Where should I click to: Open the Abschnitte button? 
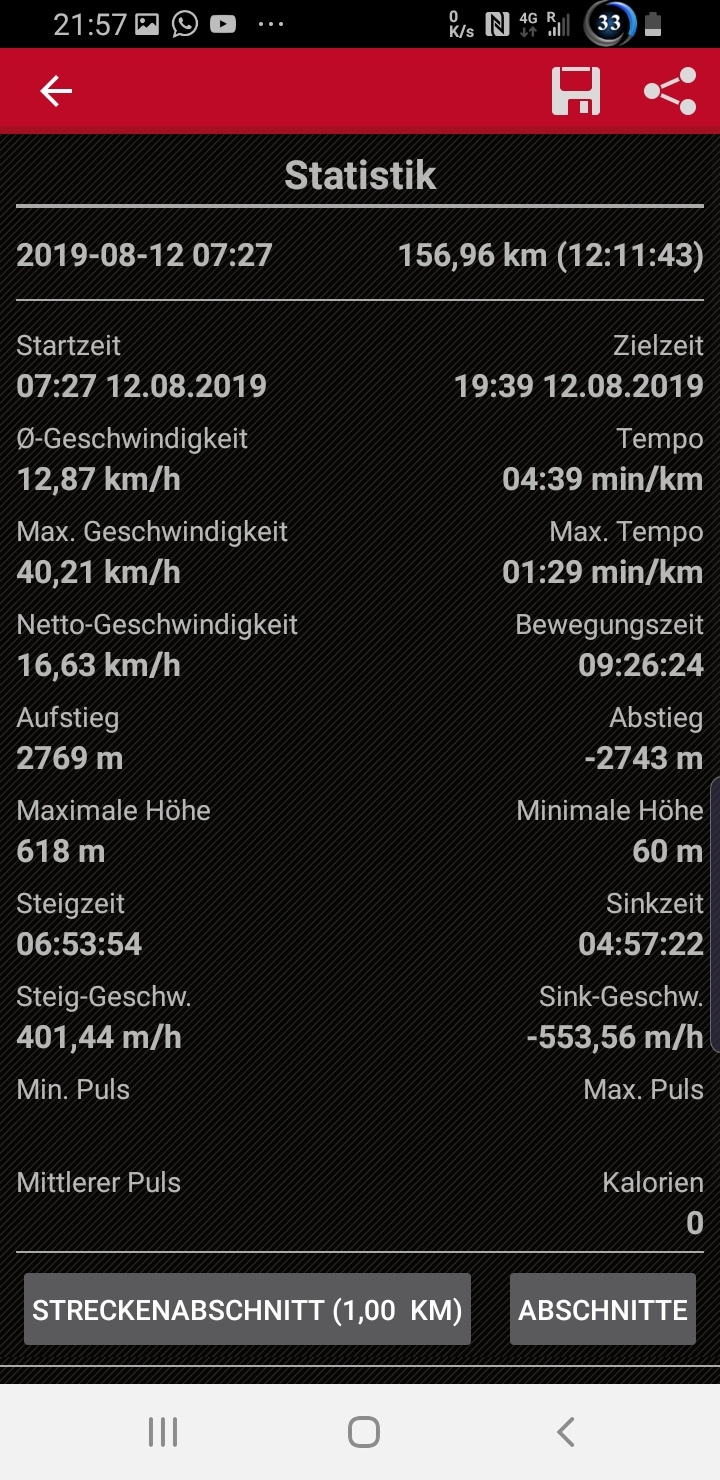tap(602, 1309)
